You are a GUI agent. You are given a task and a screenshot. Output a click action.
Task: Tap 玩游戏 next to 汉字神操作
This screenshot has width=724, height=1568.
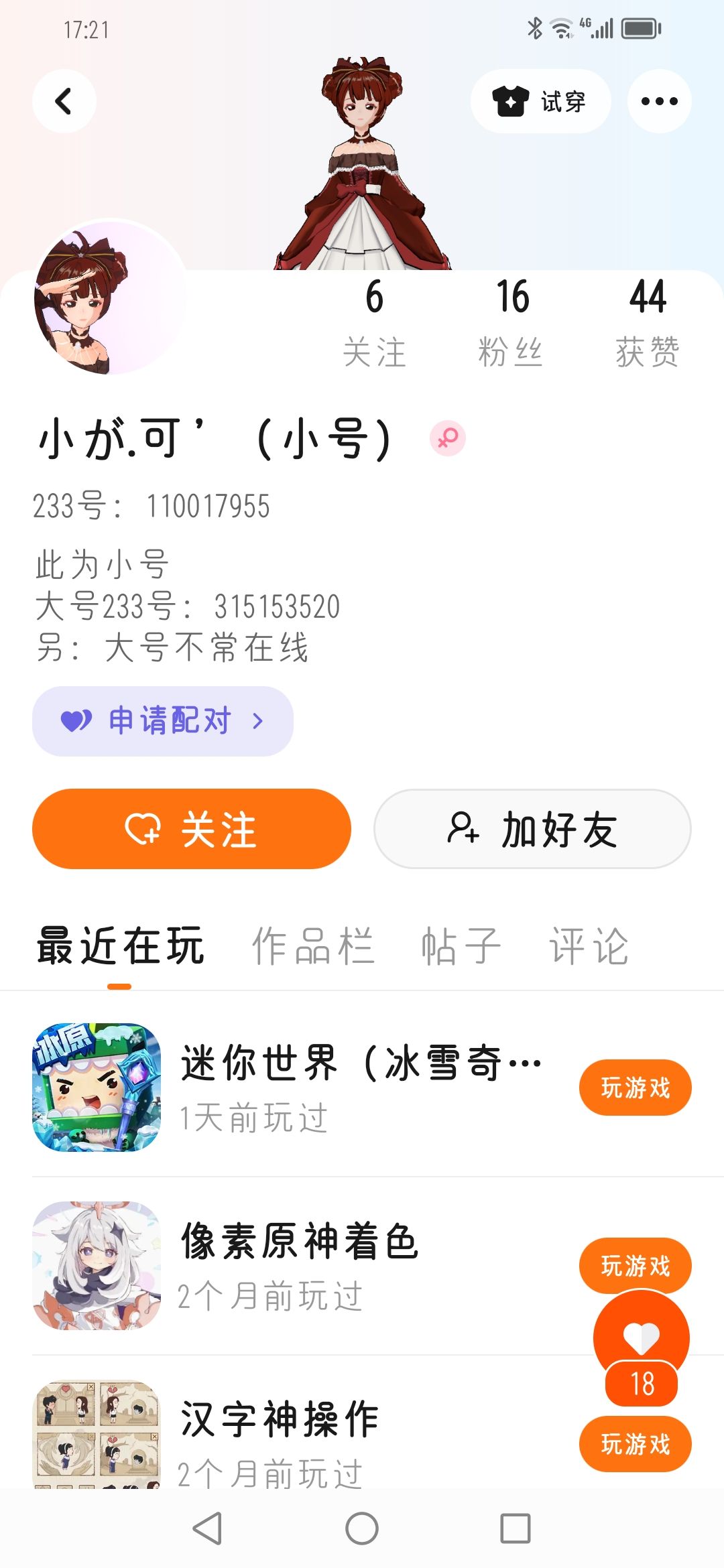[635, 1445]
